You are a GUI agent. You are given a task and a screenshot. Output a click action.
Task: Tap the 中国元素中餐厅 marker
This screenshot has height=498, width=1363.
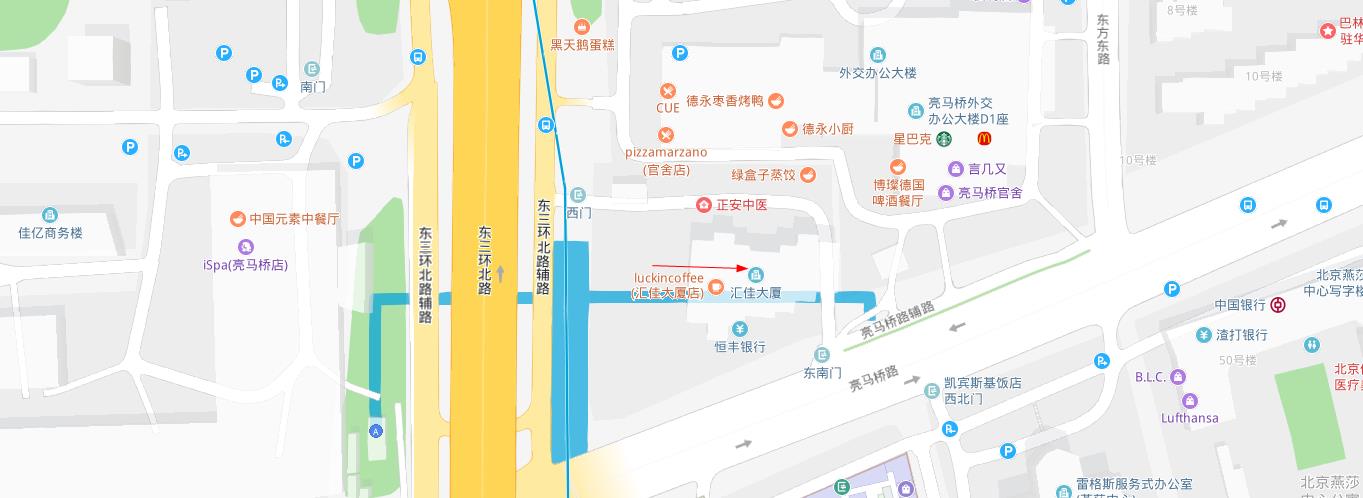[238, 218]
